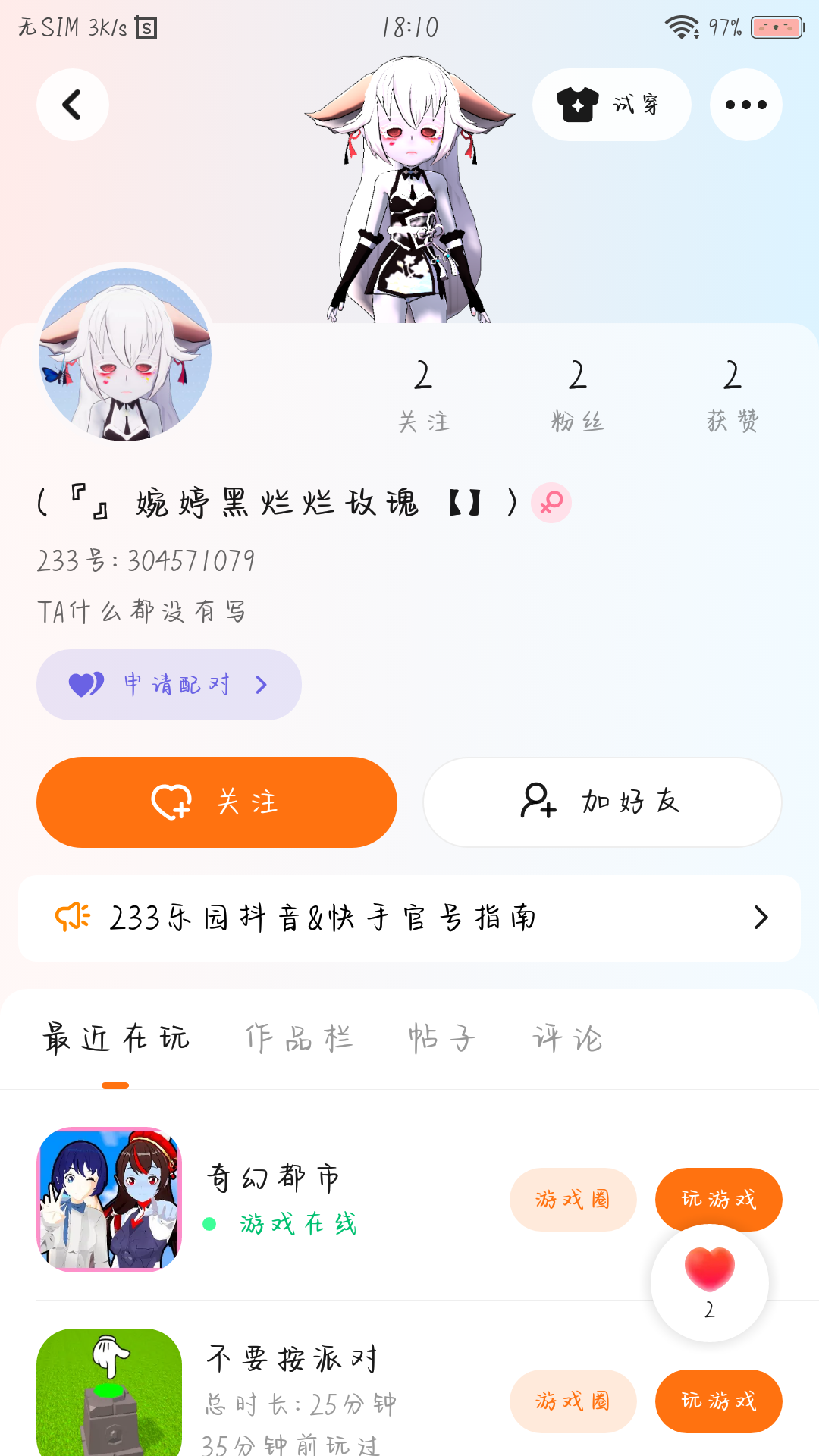Open the 233乐园抖音&快手官号指南 announcement

[409, 918]
